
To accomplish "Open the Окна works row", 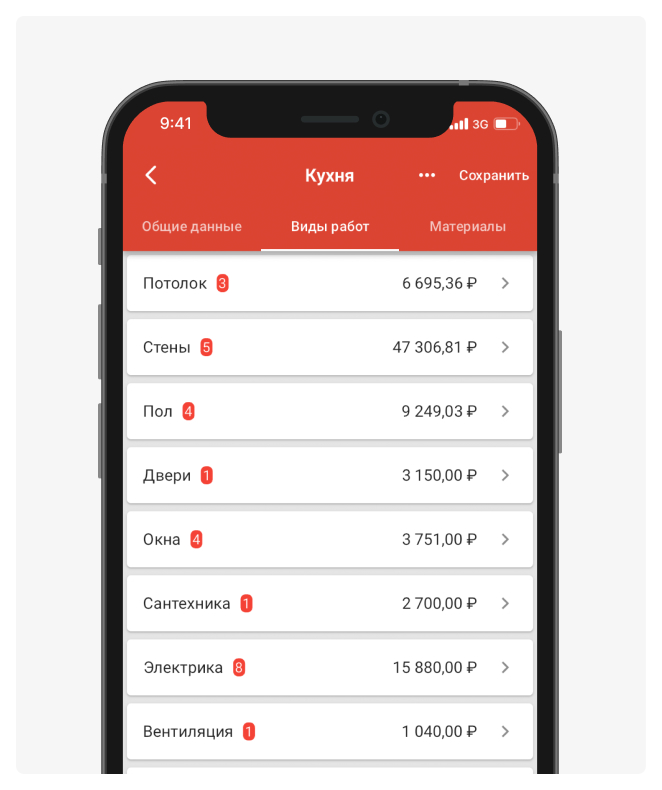I will (329, 539).
